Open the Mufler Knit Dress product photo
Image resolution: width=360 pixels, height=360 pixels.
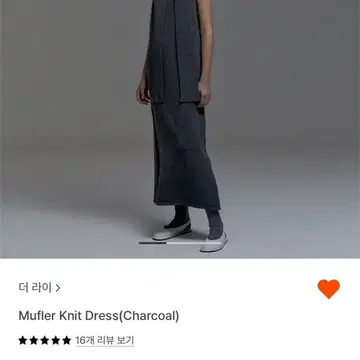[x=180, y=129]
